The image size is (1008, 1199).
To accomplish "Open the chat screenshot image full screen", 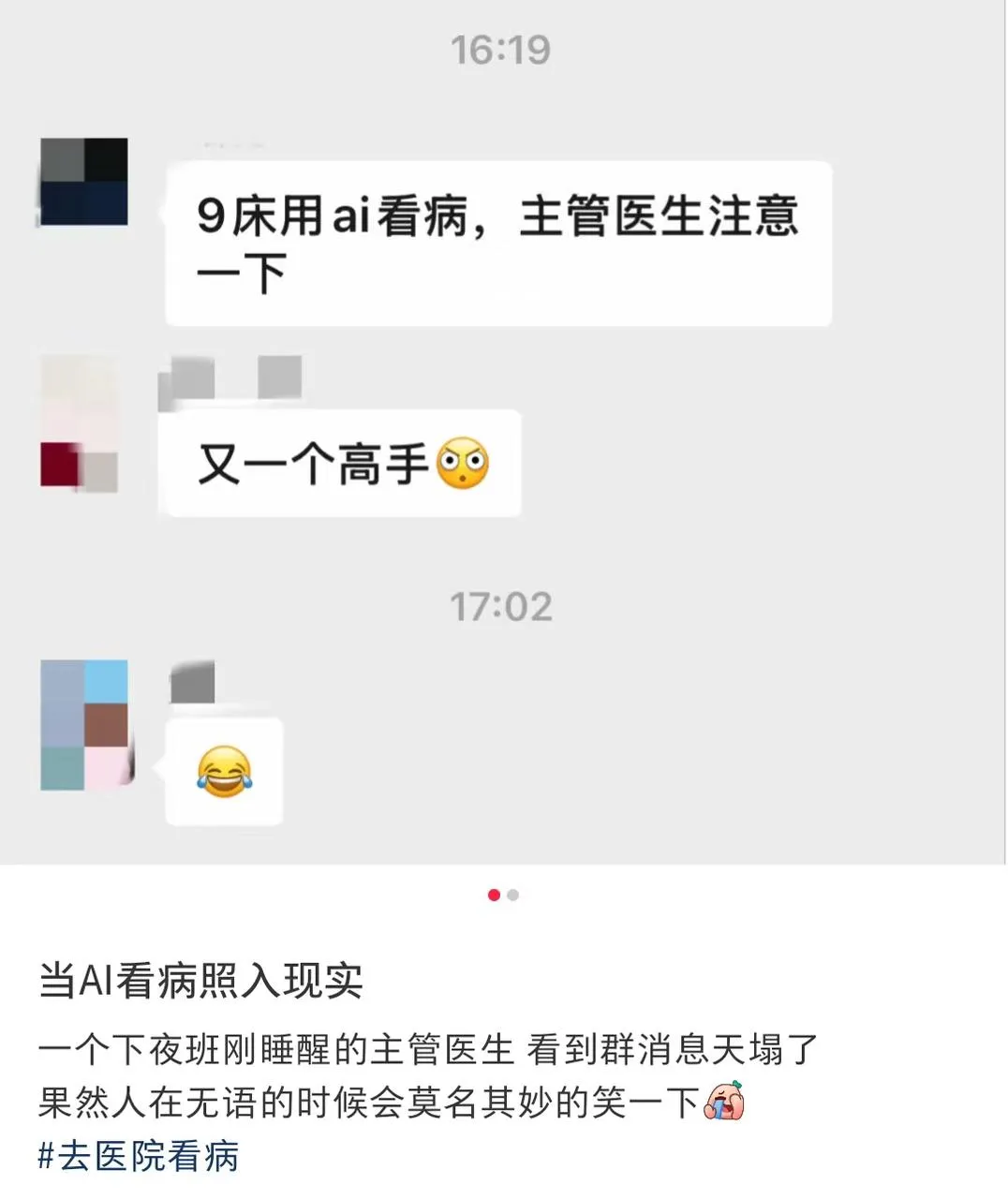I will click(x=504, y=432).
